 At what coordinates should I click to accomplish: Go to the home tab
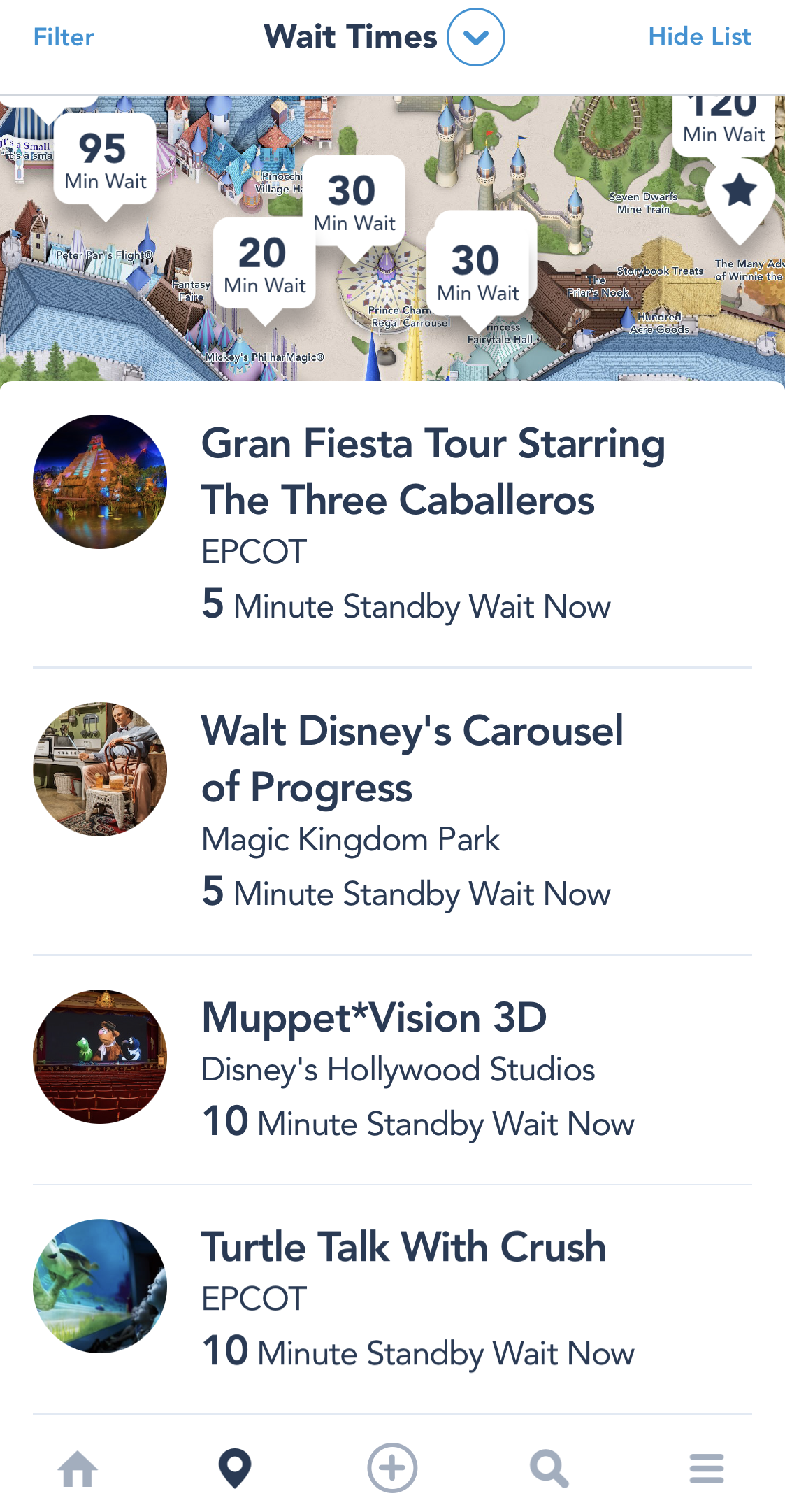(78, 1468)
